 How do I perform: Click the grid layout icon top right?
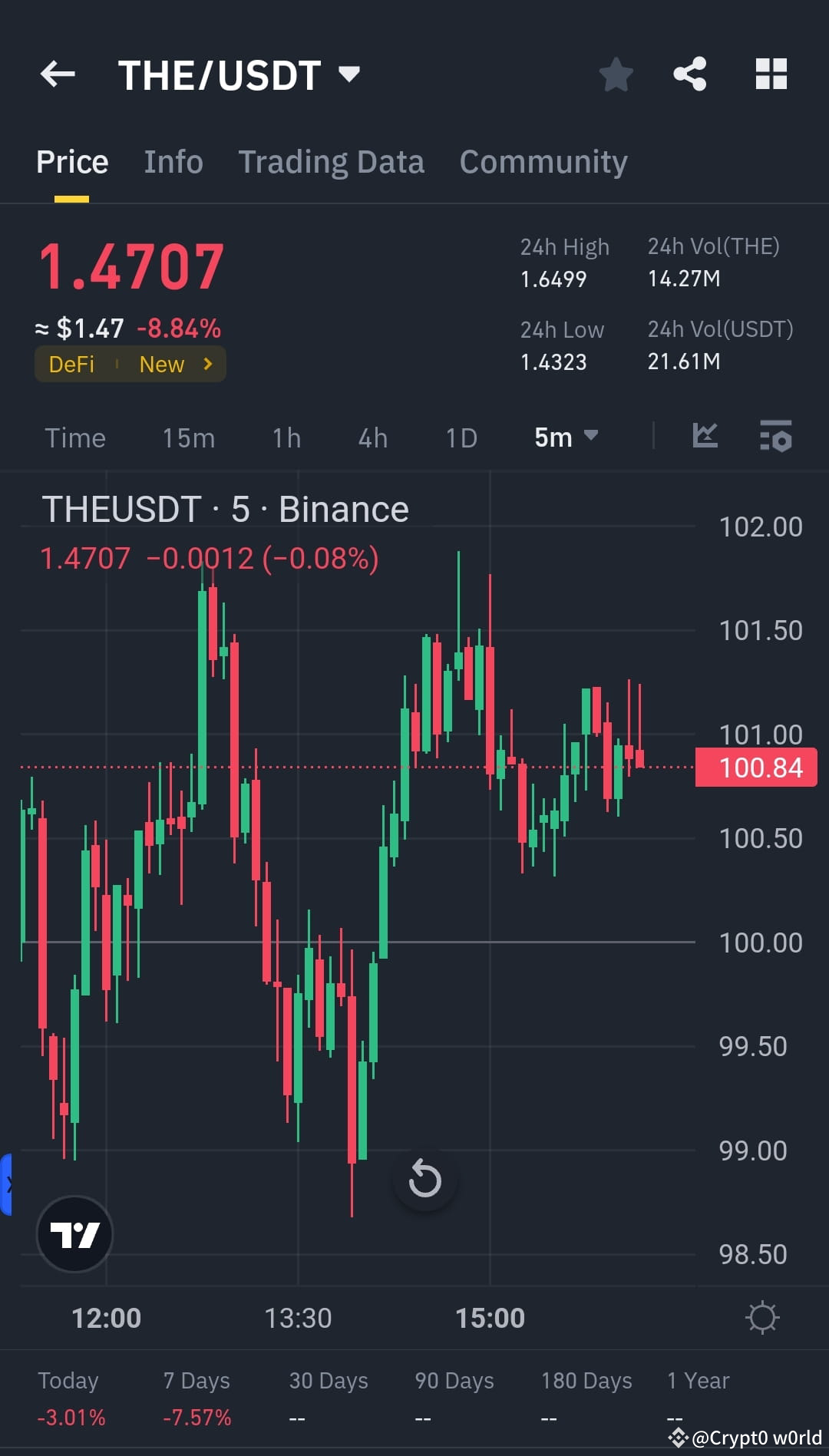(771, 74)
